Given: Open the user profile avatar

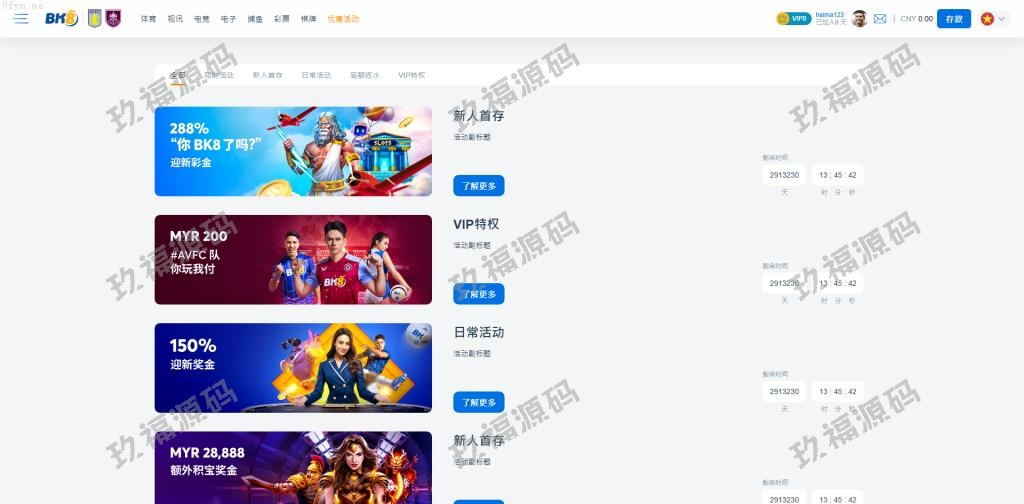Looking at the screenshot, I should click(859, 18).
